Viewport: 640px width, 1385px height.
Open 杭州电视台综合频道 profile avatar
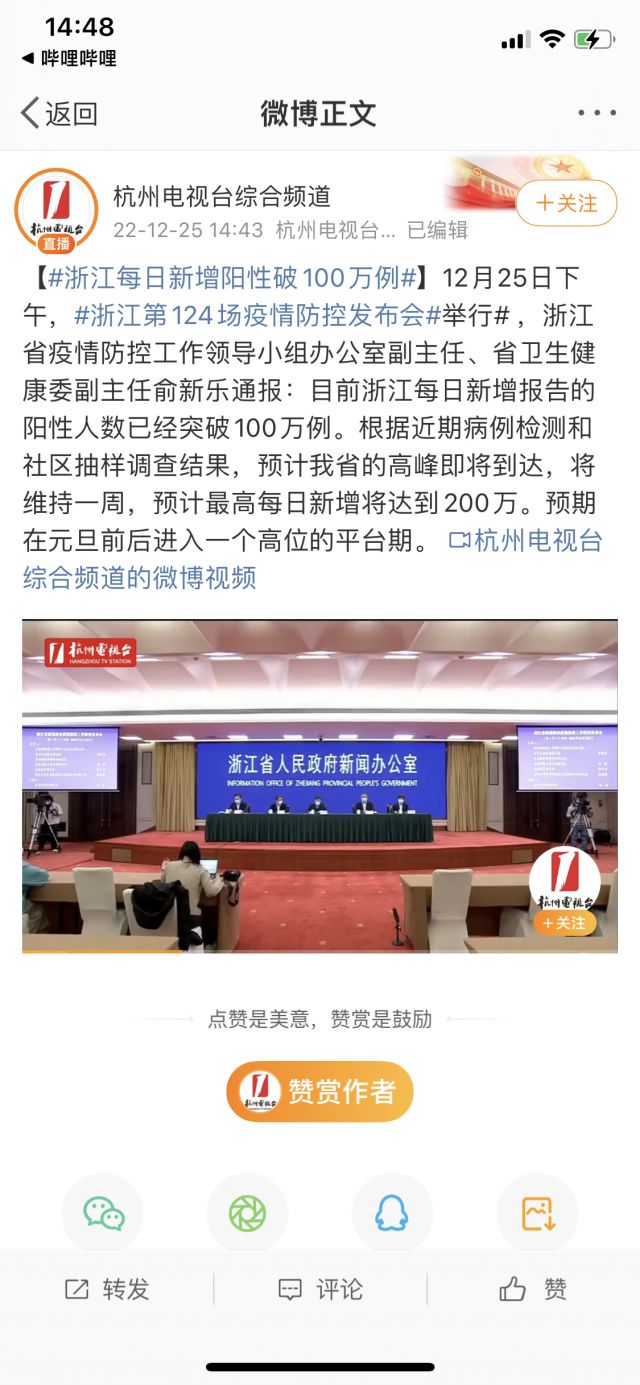pyautogui.click(x=55, y=210)
